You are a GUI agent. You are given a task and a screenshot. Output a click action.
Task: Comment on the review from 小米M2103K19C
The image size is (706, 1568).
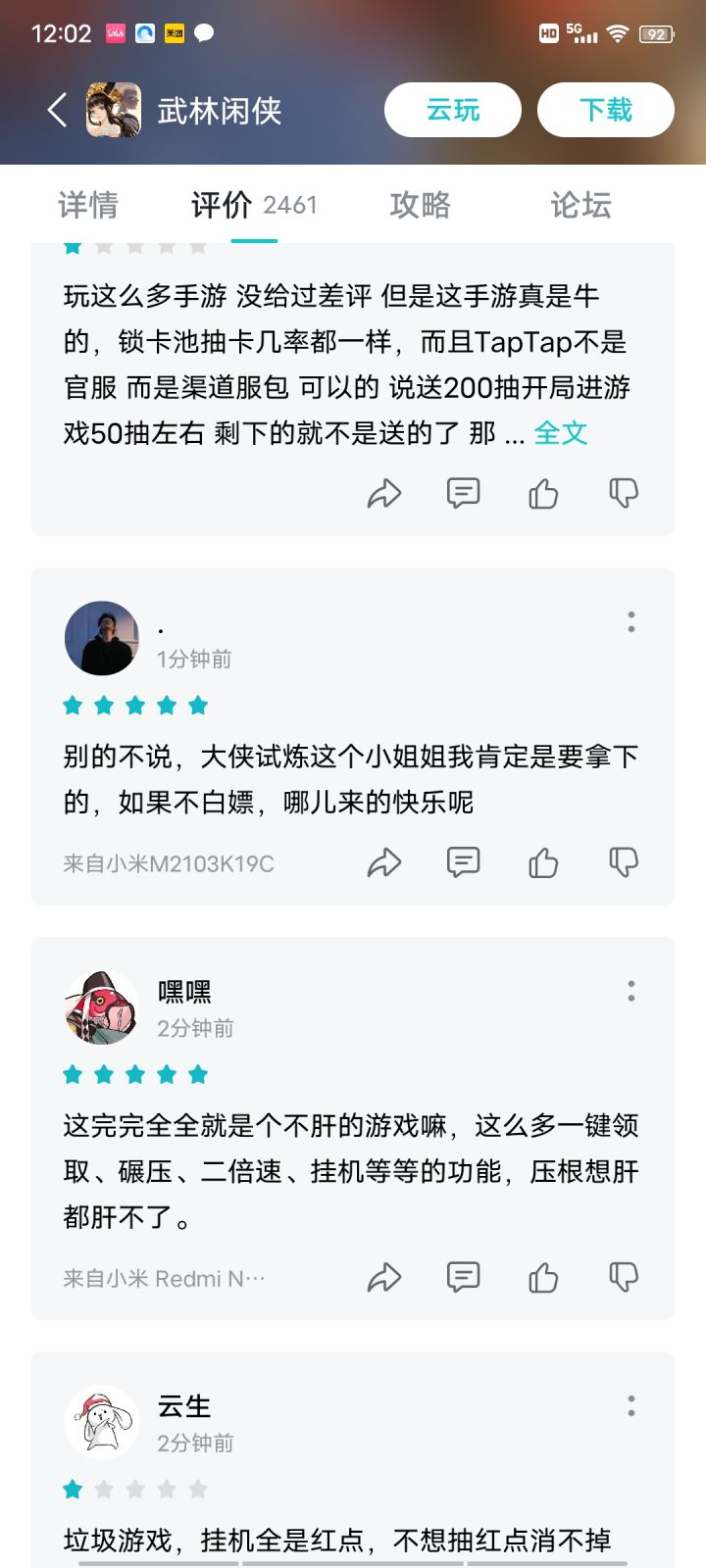(463, 862)
